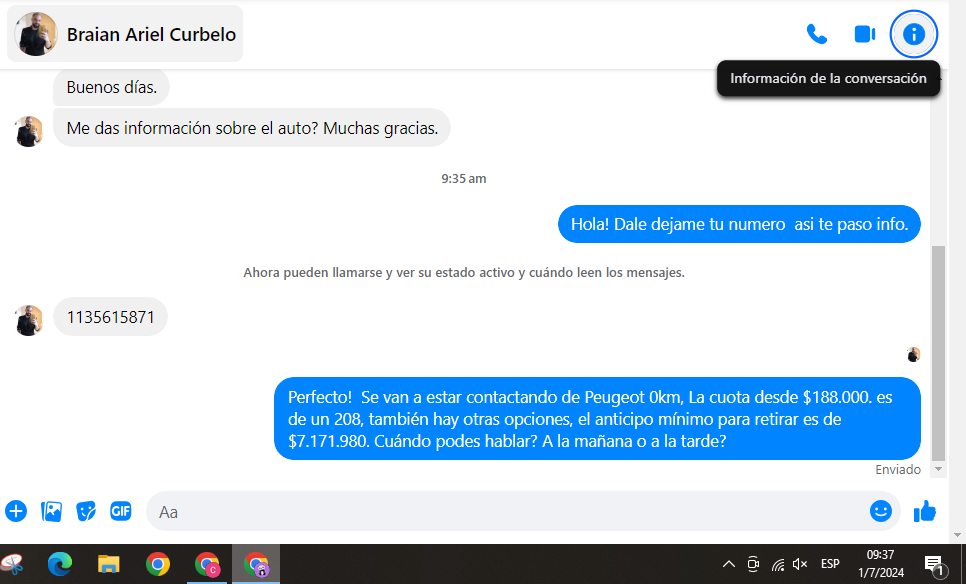Open more actions plus icon
Image resolution: width=966 pixels, height=584 pixels.
(x=16, y=511)
